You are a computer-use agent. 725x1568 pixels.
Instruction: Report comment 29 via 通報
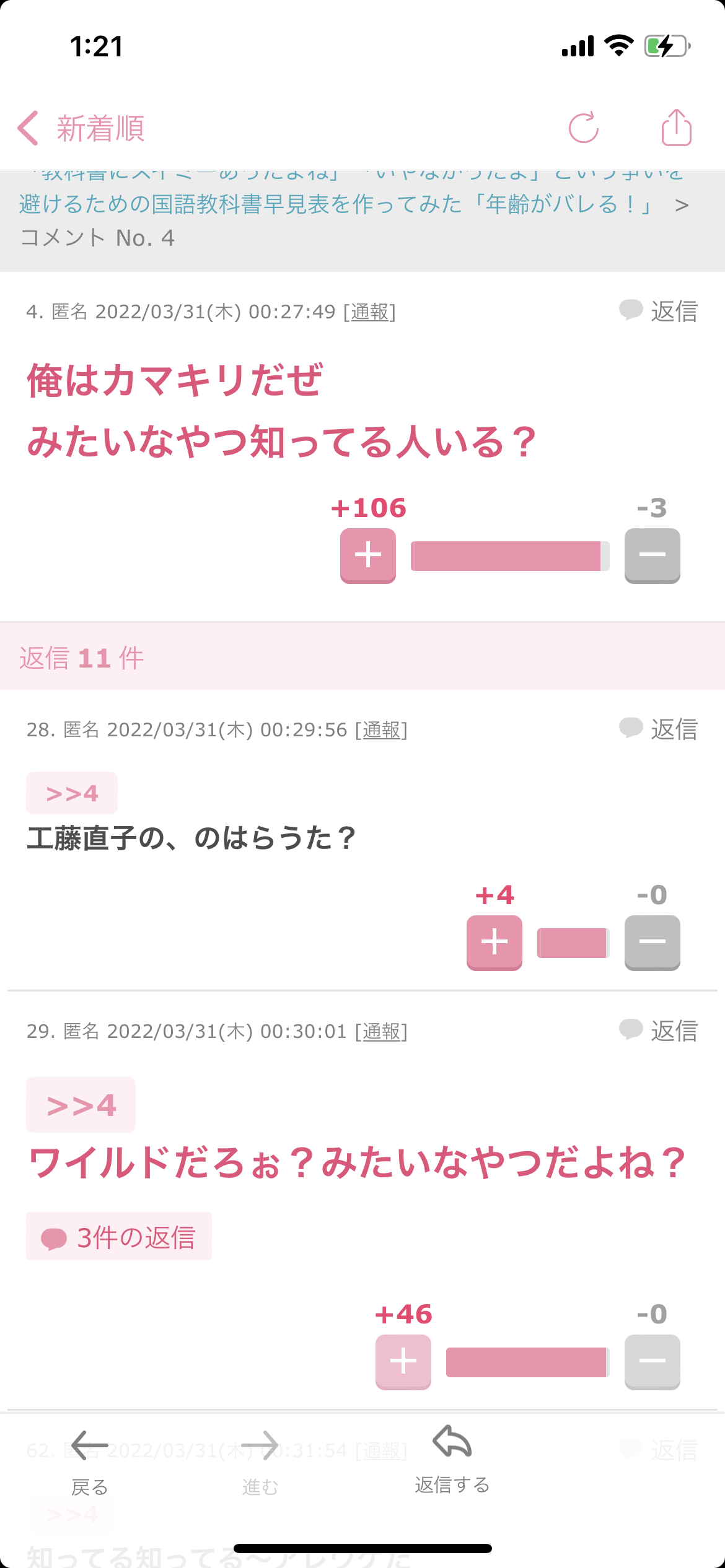point(382,1031)
